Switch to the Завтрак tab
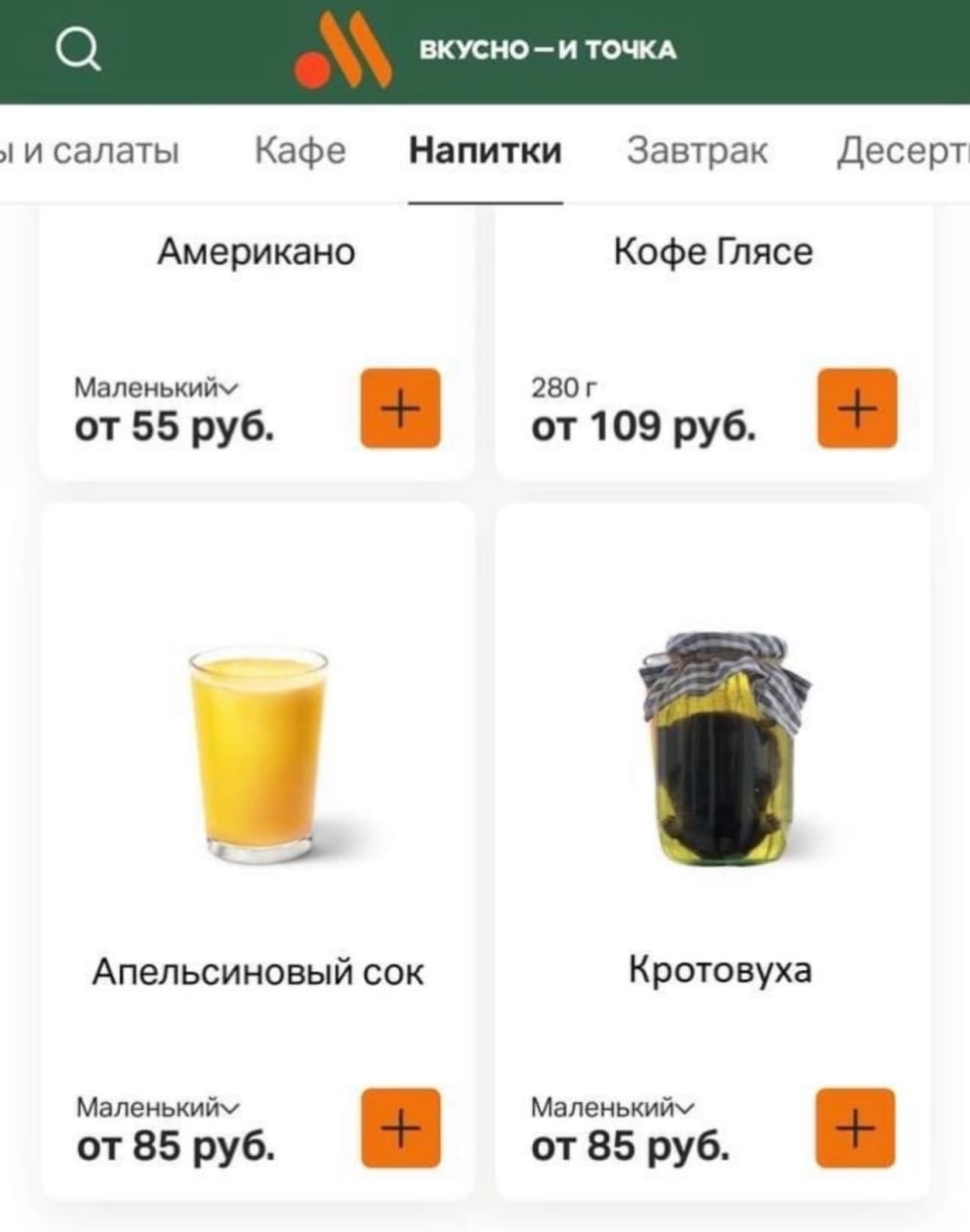Screen dimensions: 970x1232 (x=697, y=151)
